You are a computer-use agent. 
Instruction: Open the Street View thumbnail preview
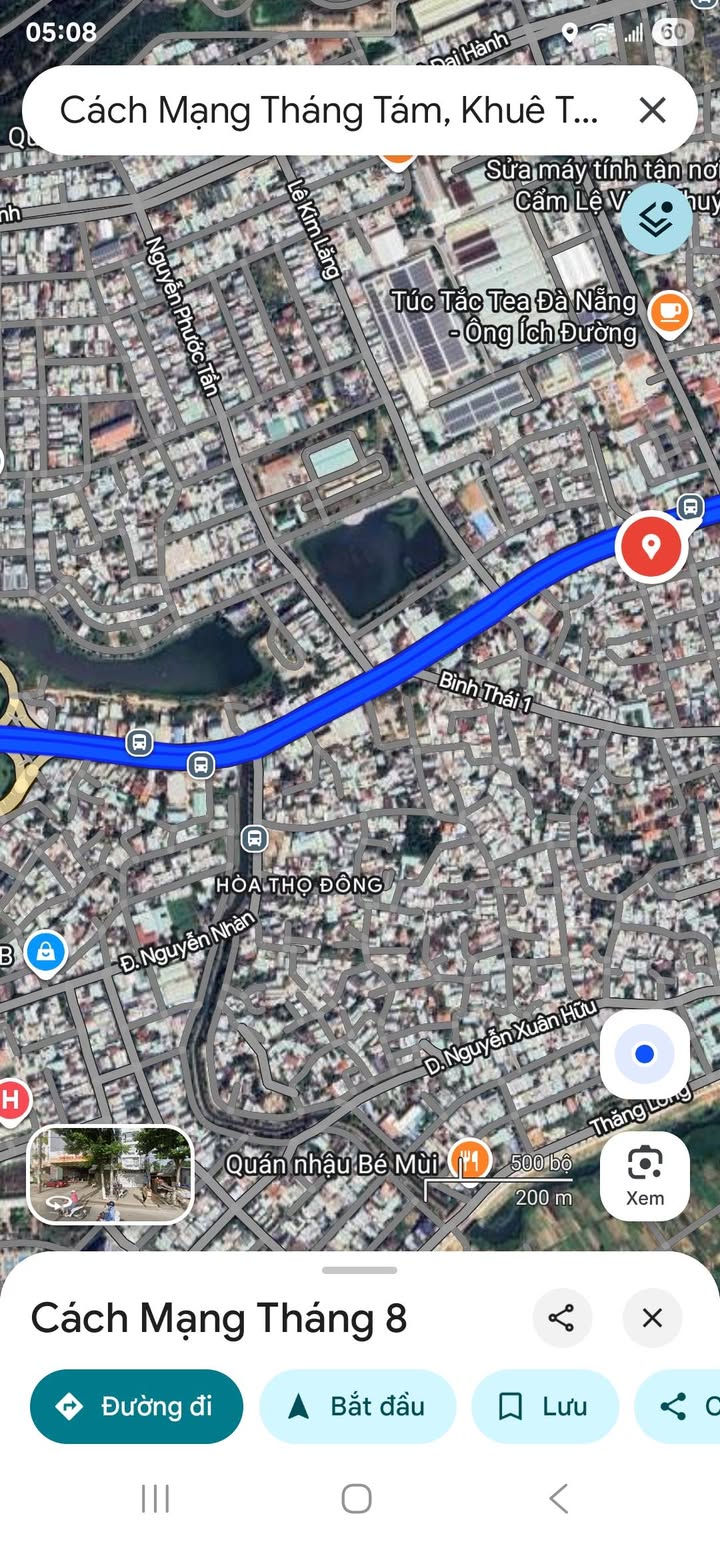coord(110,1175)
